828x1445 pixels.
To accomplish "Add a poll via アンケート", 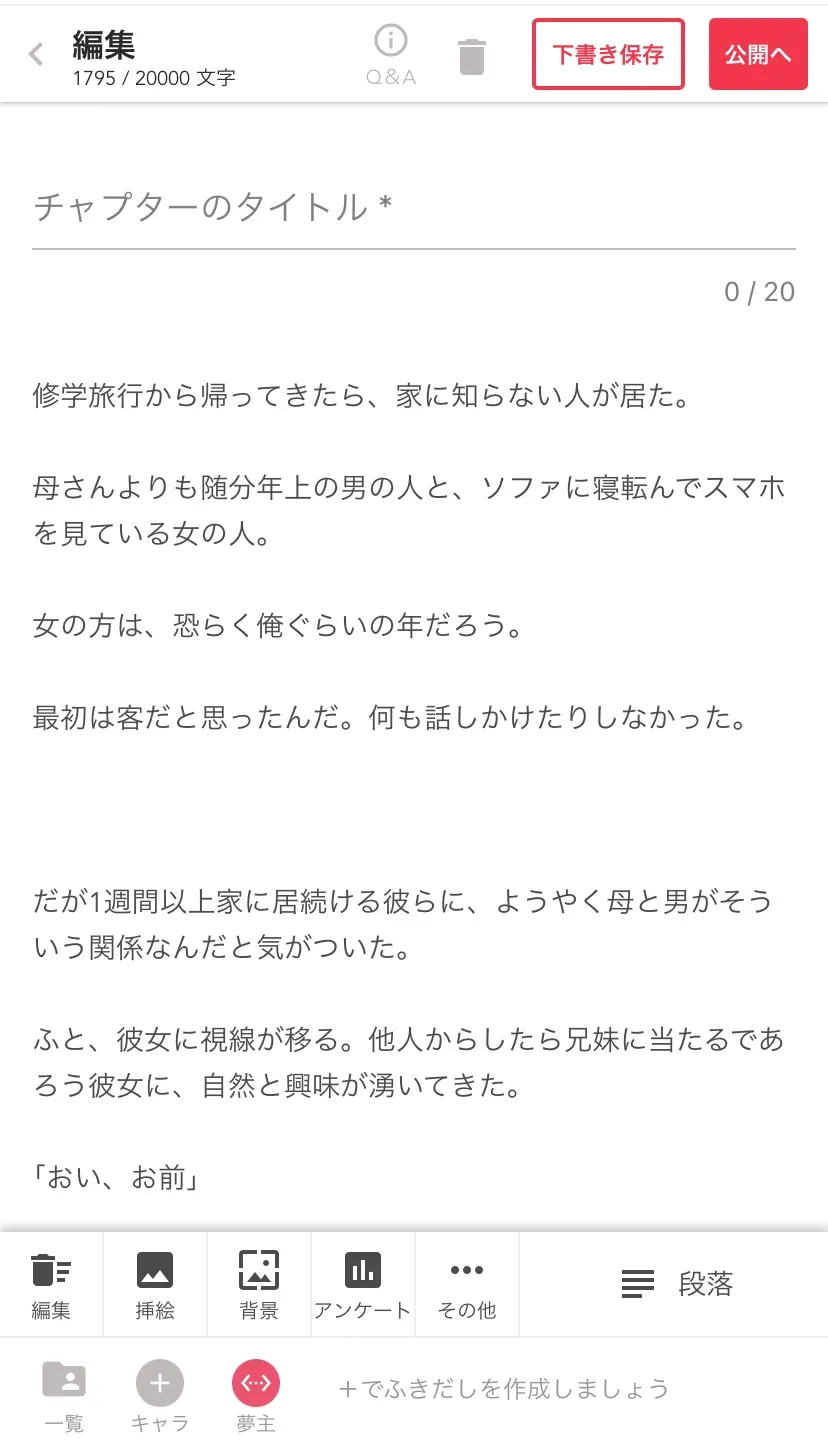I will tap(363, 1284).
